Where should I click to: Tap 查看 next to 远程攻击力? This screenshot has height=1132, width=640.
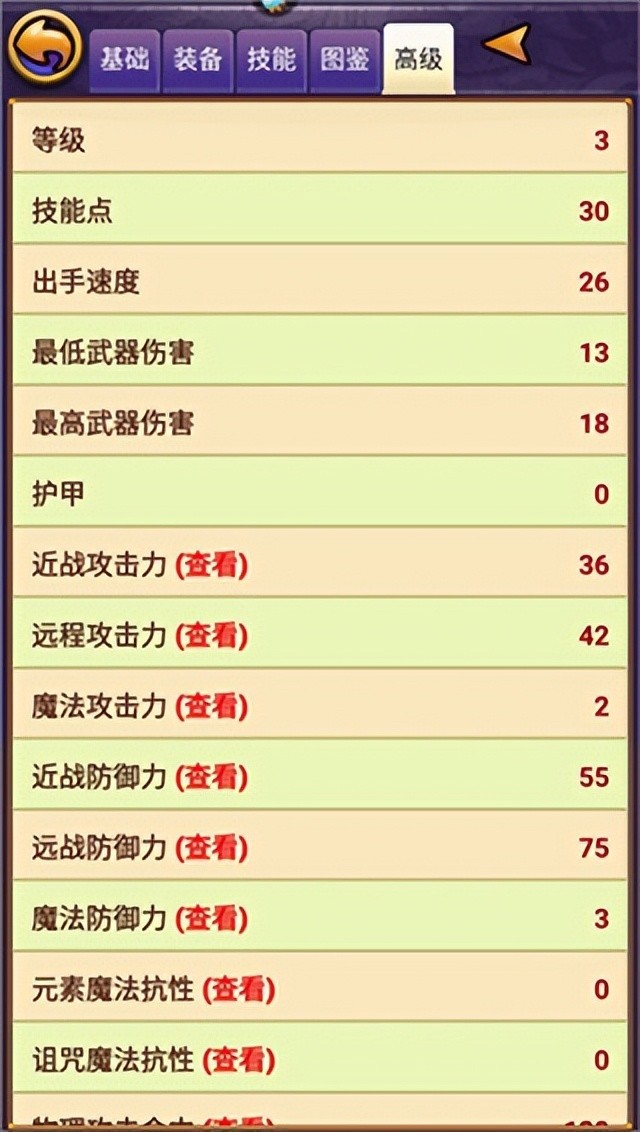(x=211, y=636)
